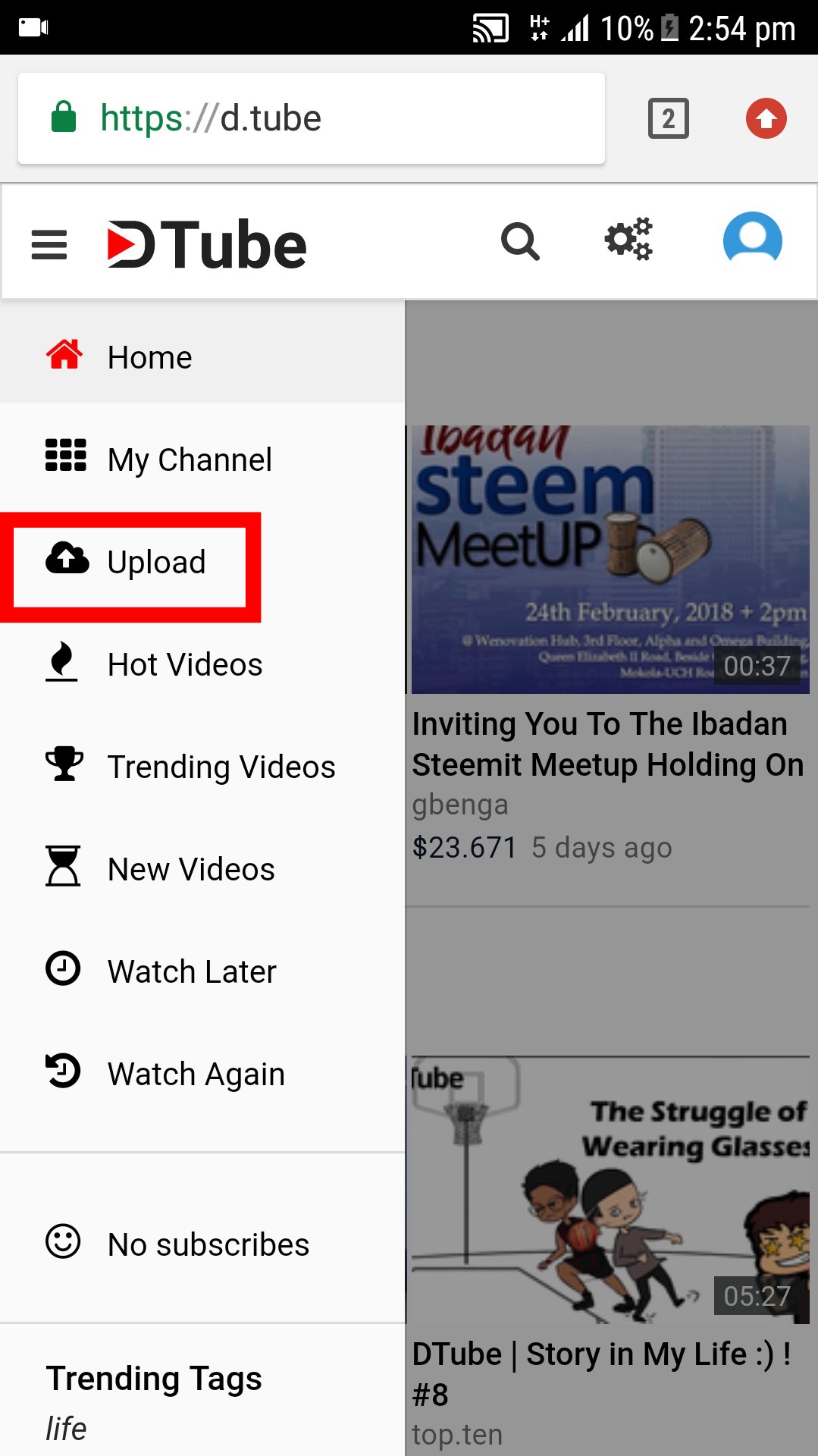Tap the browser address bar
The width and height of the screenshot is (818, 1456).
311,118
